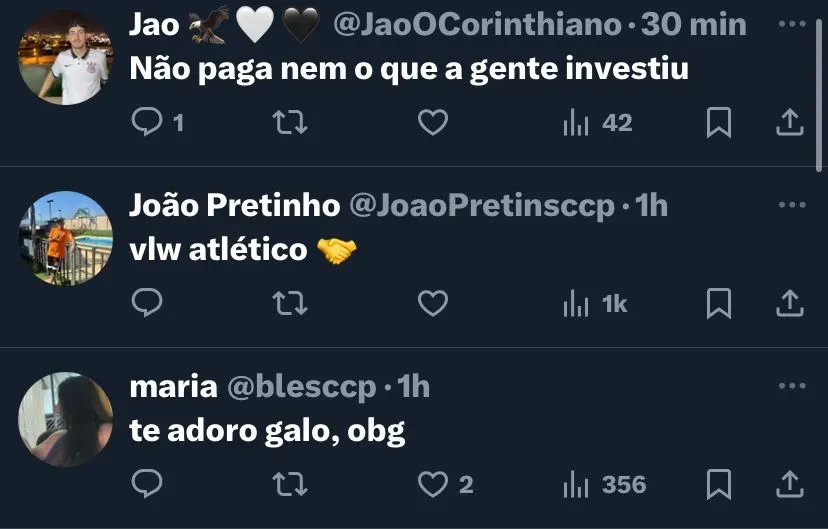Bookmark maria's tweet

point(718,485)
